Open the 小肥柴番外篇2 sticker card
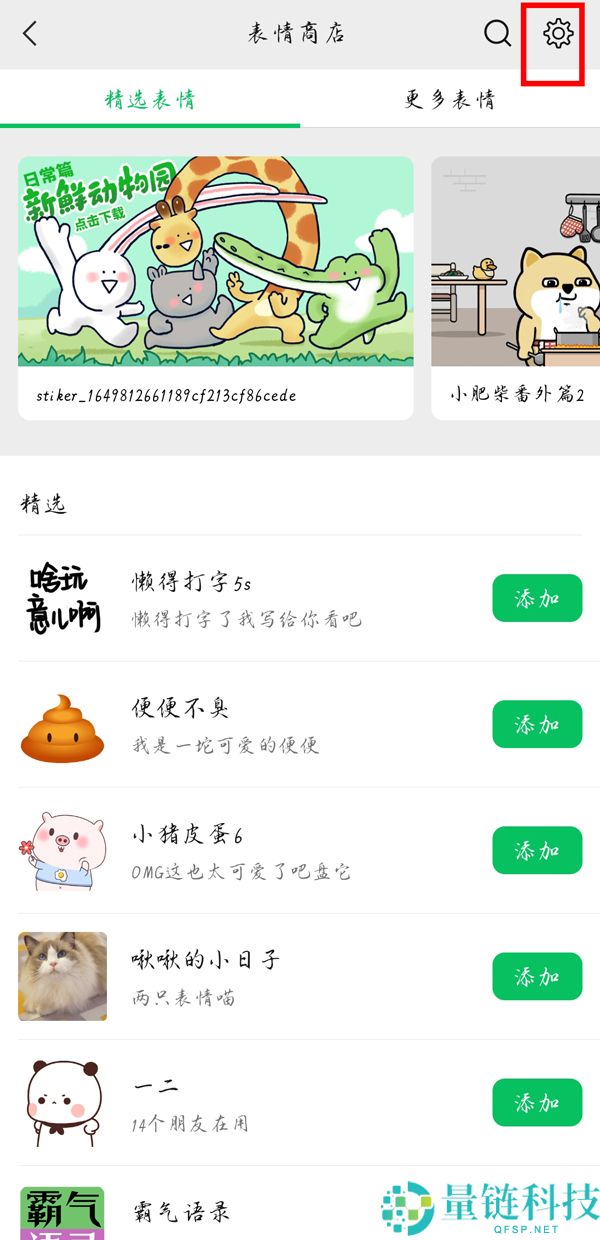This screenshot has height=1240, width=600. click(x=515, y=287)
